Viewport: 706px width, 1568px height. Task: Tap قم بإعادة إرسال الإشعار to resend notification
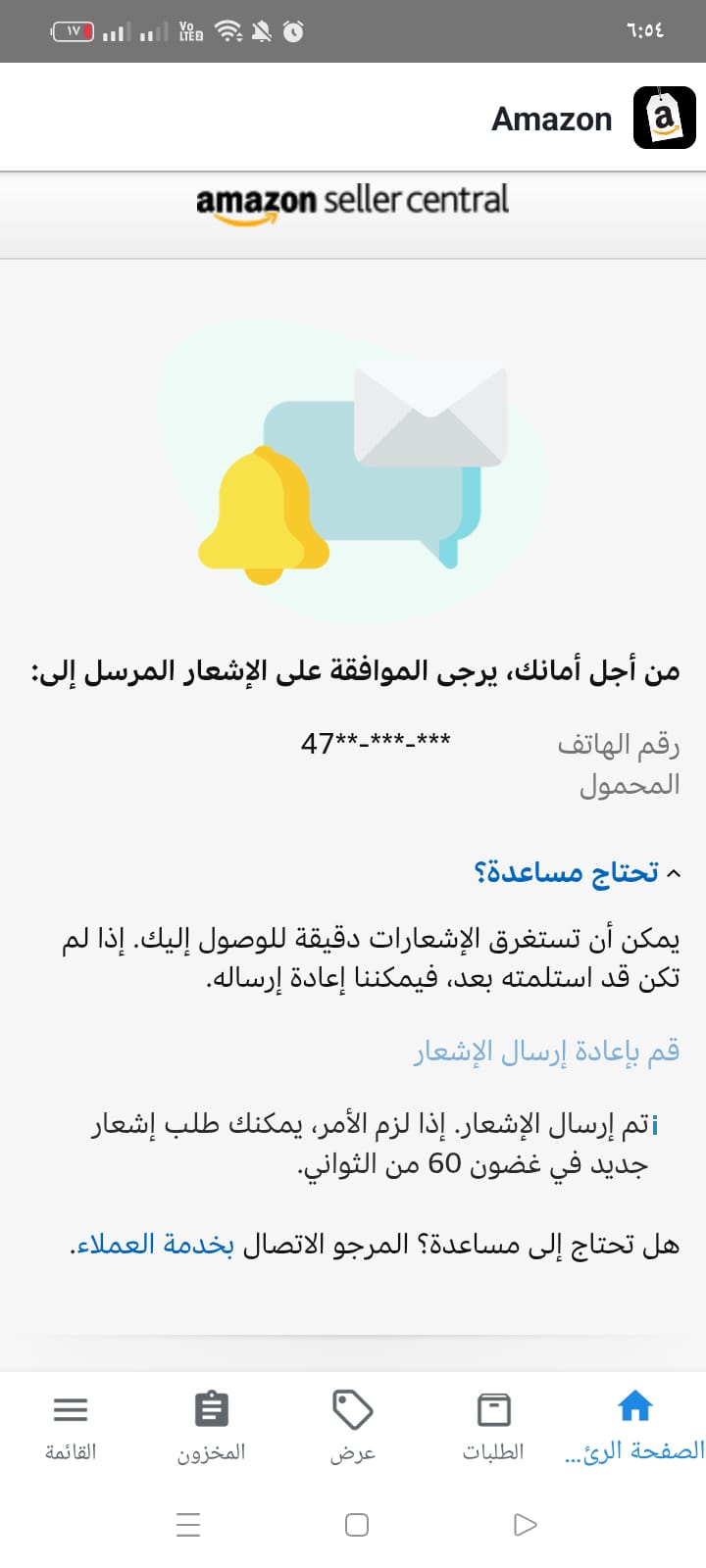(546, 1052)
